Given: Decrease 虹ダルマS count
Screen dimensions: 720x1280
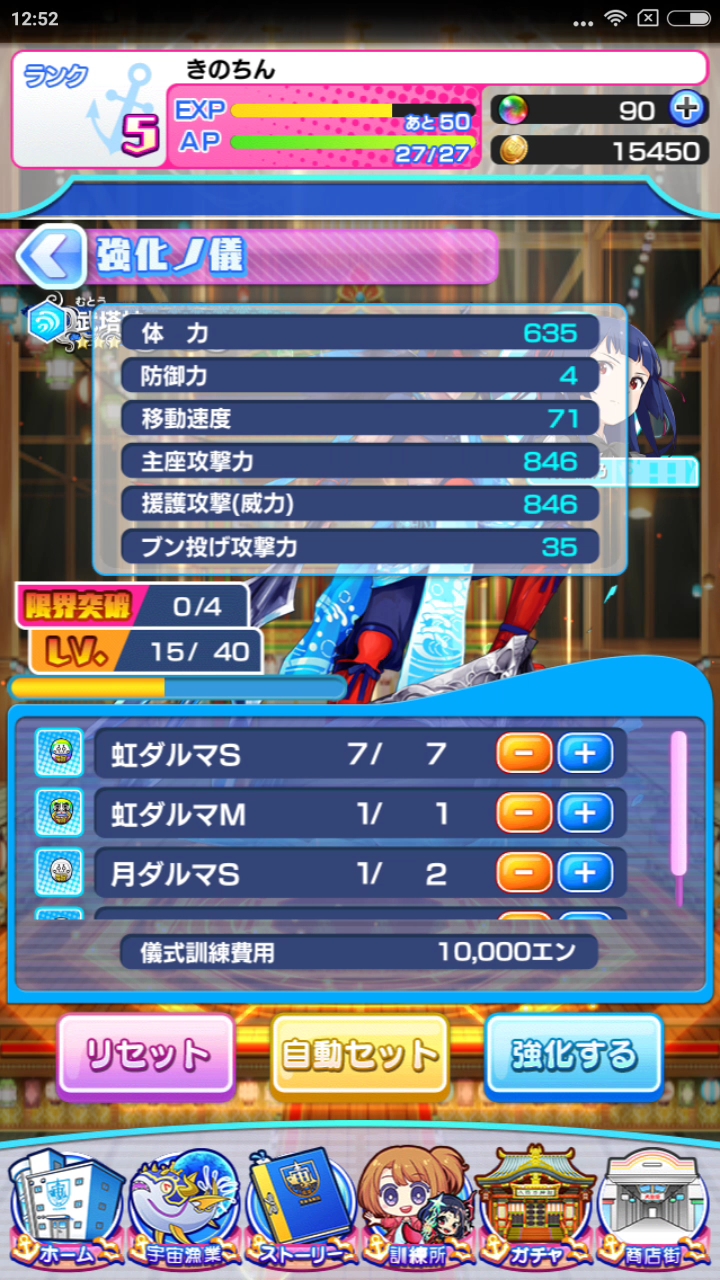Looking at the screenshot, I should [524, 753].
